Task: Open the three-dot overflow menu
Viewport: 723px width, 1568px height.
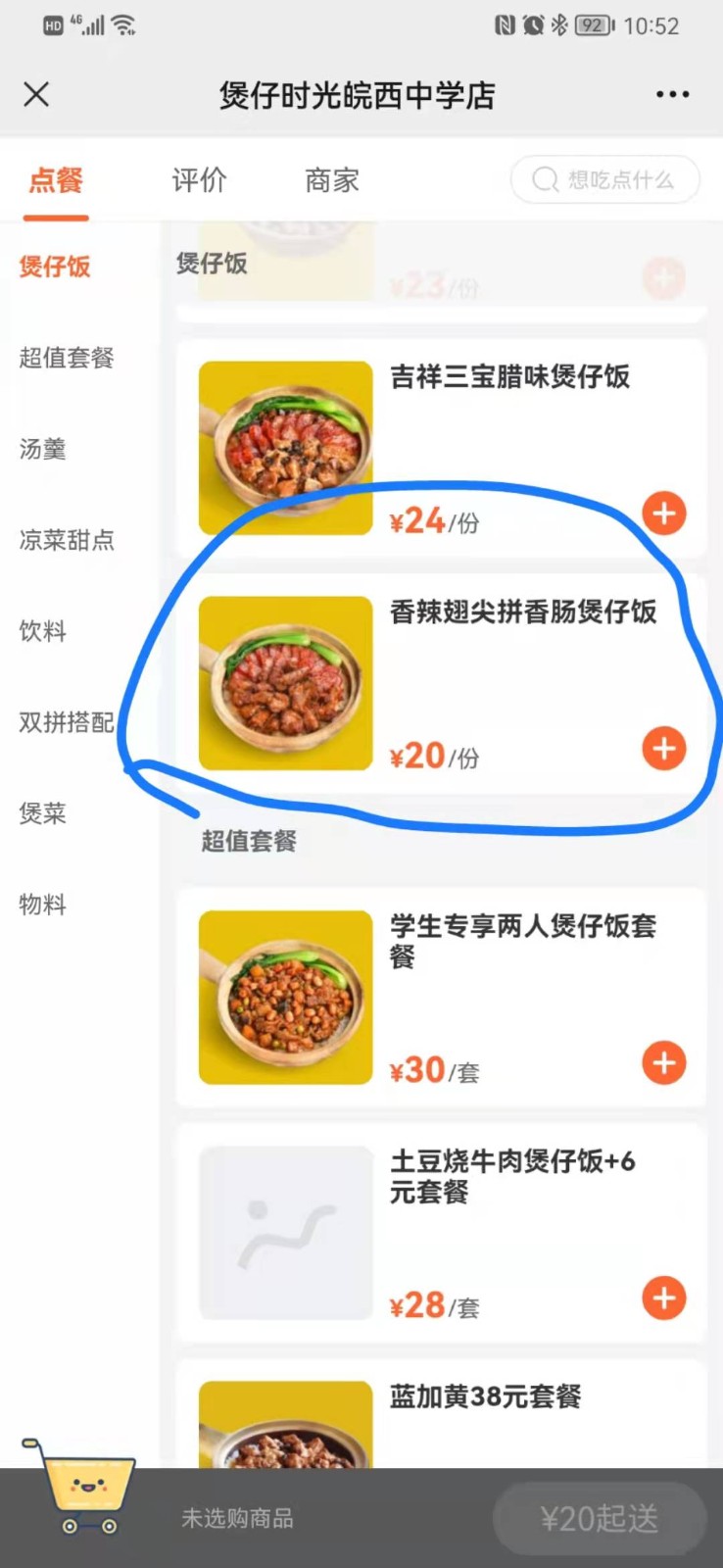Action: (672, 94)
